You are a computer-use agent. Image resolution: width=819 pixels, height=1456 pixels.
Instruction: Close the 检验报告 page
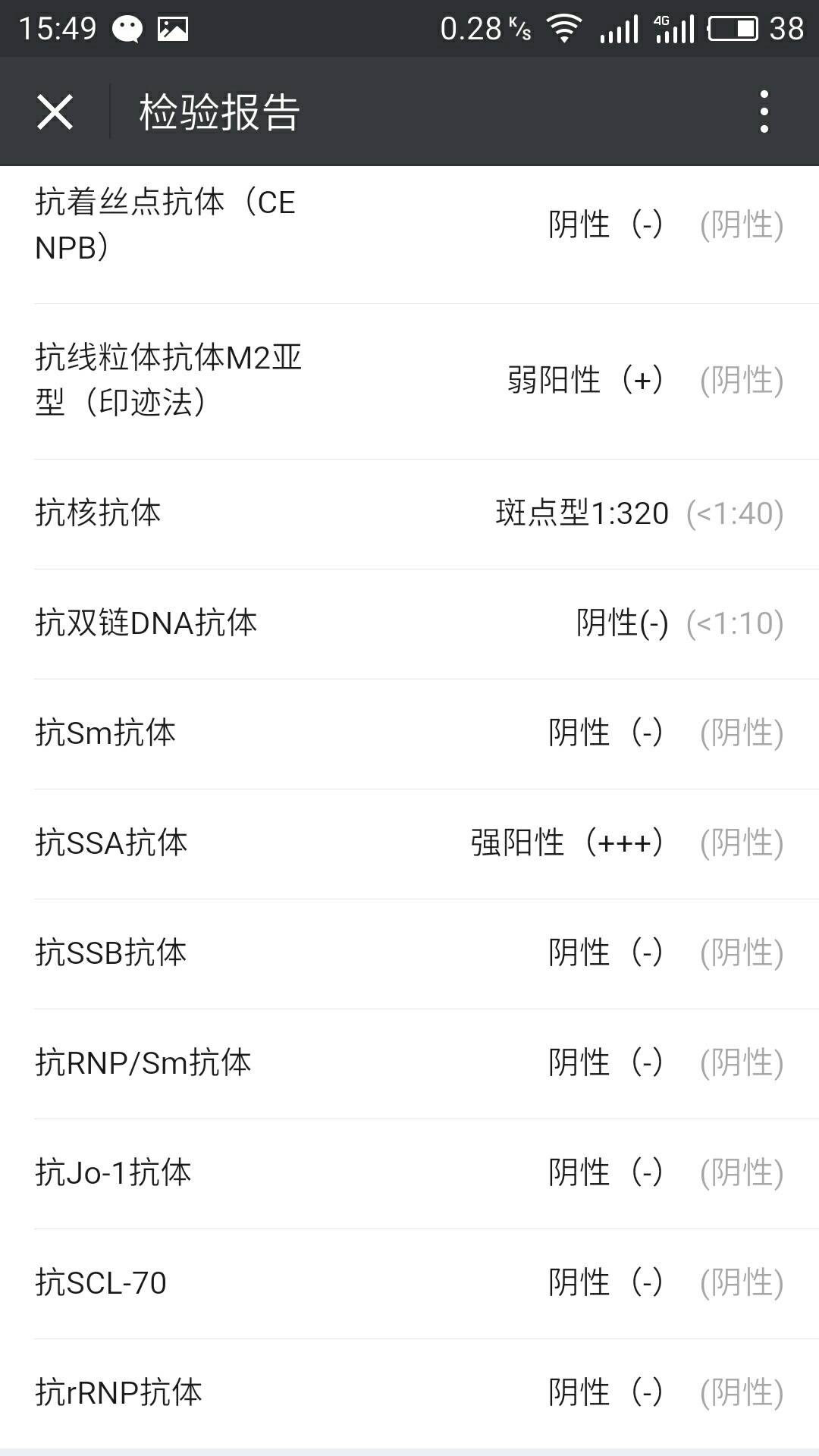(x=55, y=112)
